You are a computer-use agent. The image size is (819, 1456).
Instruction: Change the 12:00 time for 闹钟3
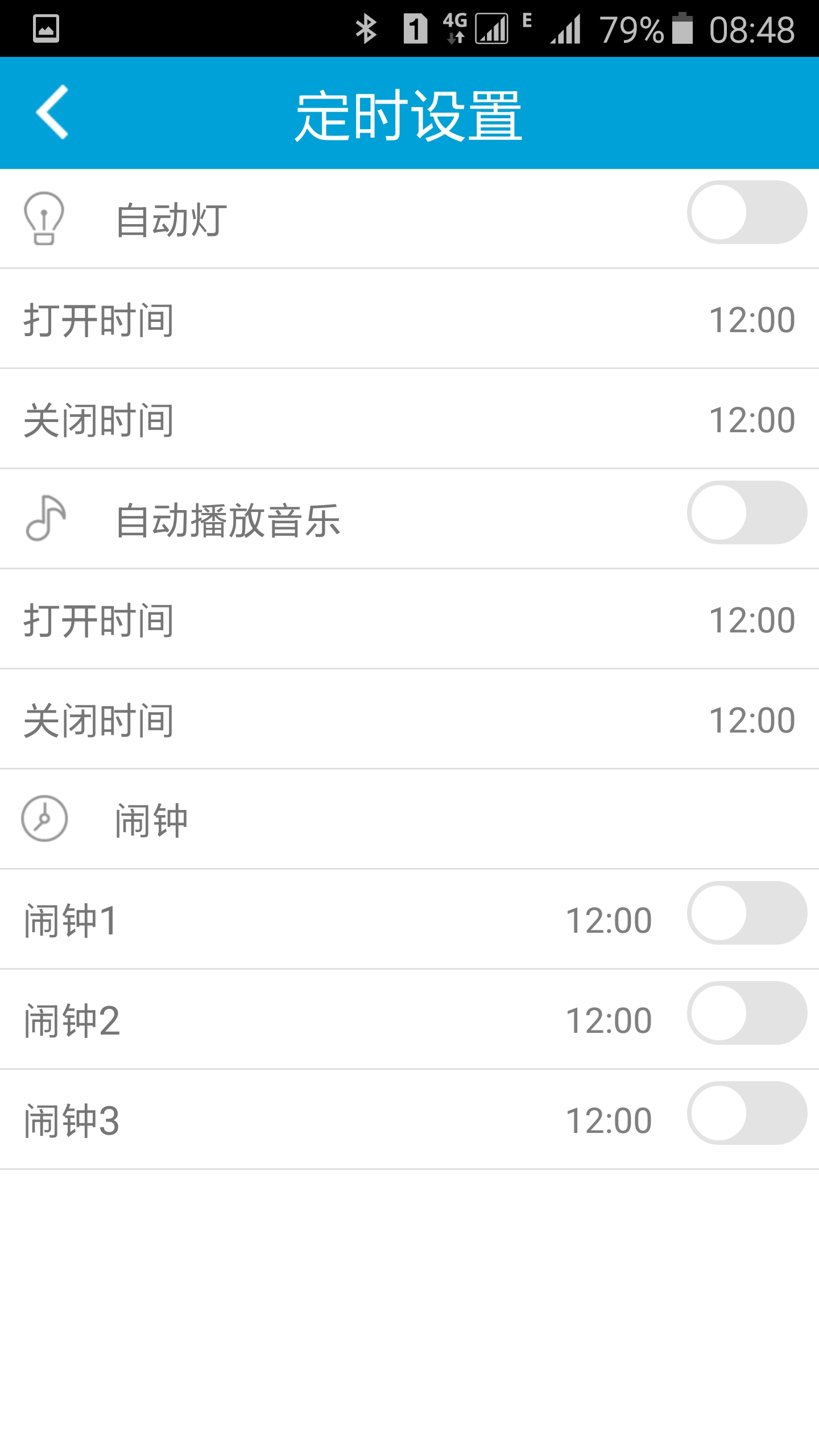point(607,1118)
